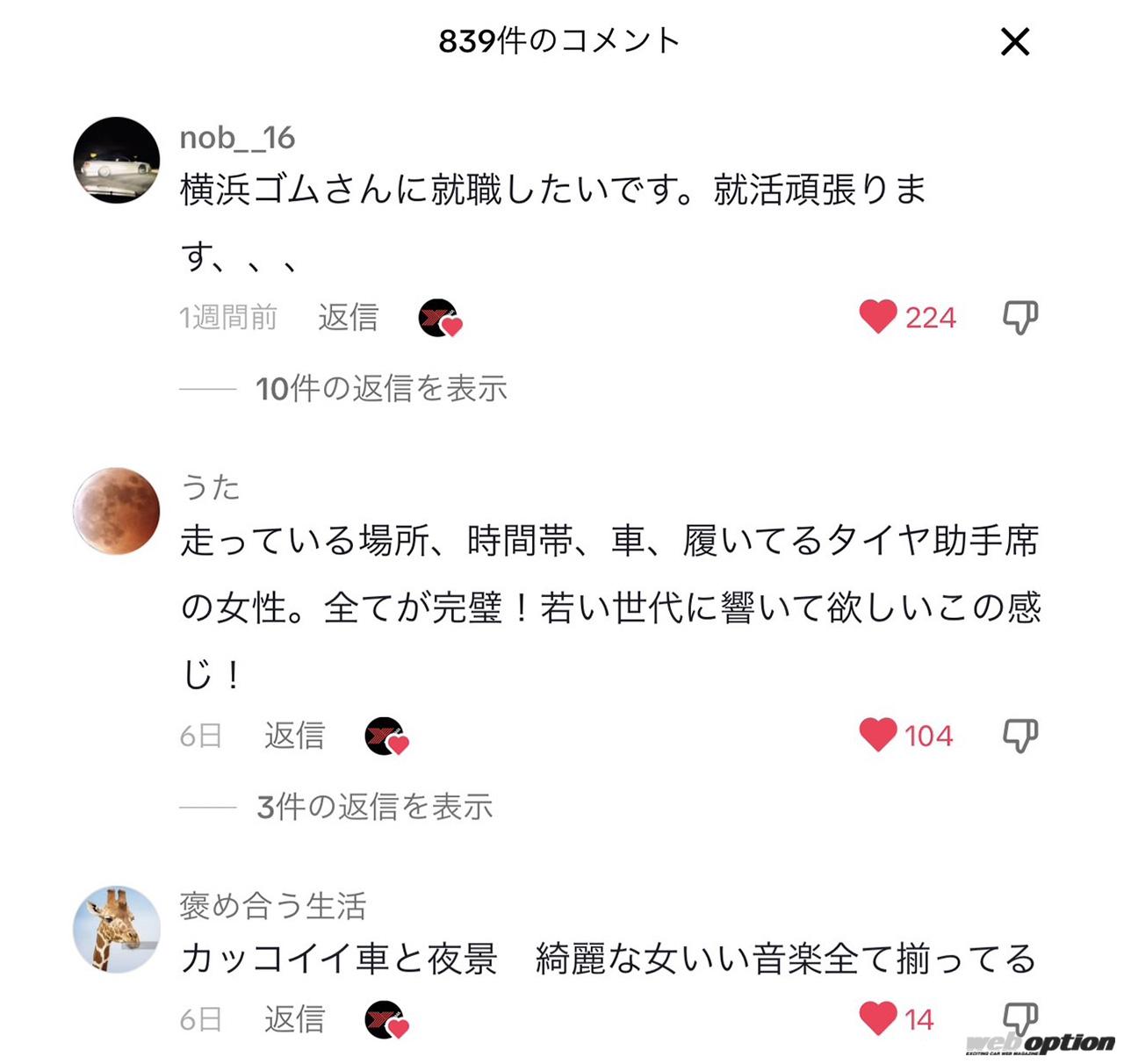Open うた's moon profile picture
1124x1064 pixels.
[x=116, y=511]
